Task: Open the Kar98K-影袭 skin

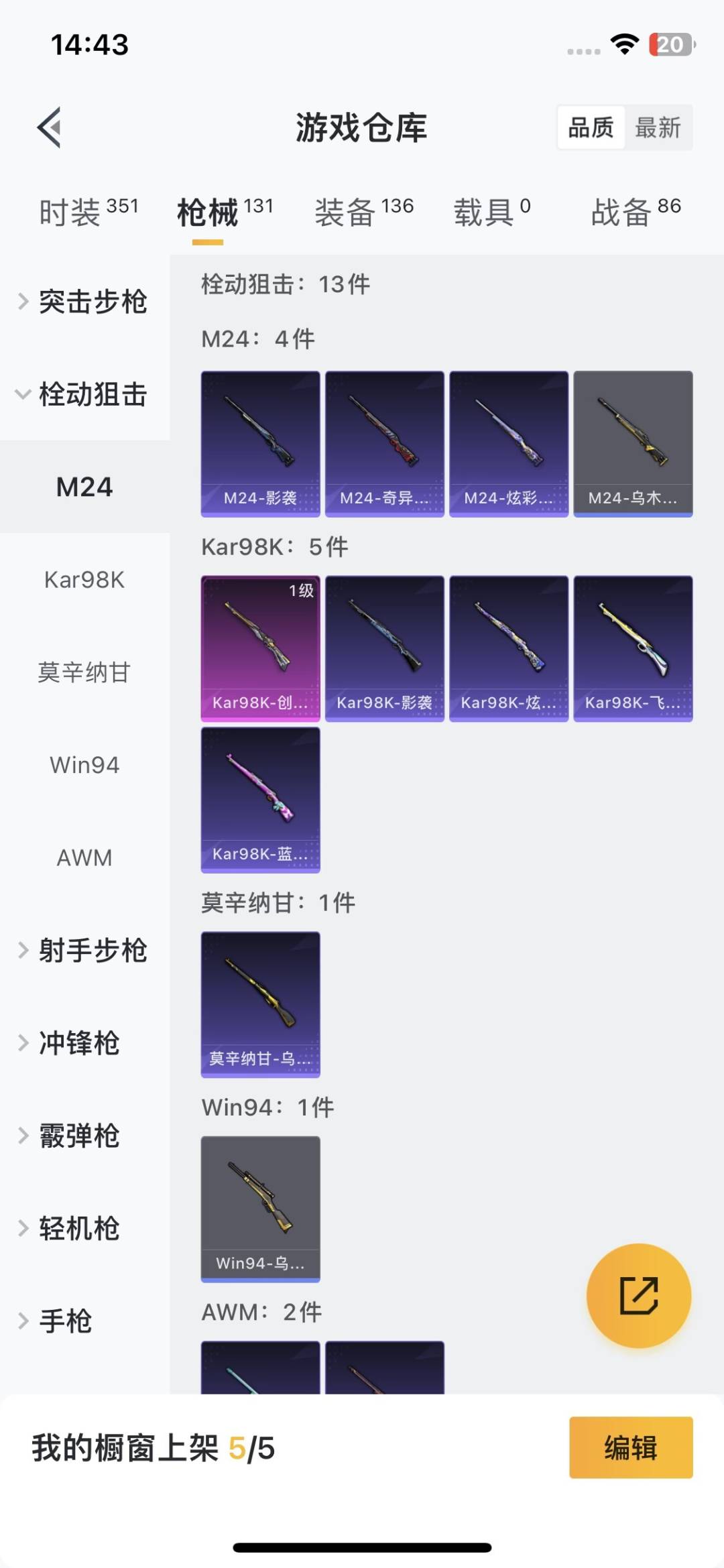Action: click(384, 648)
